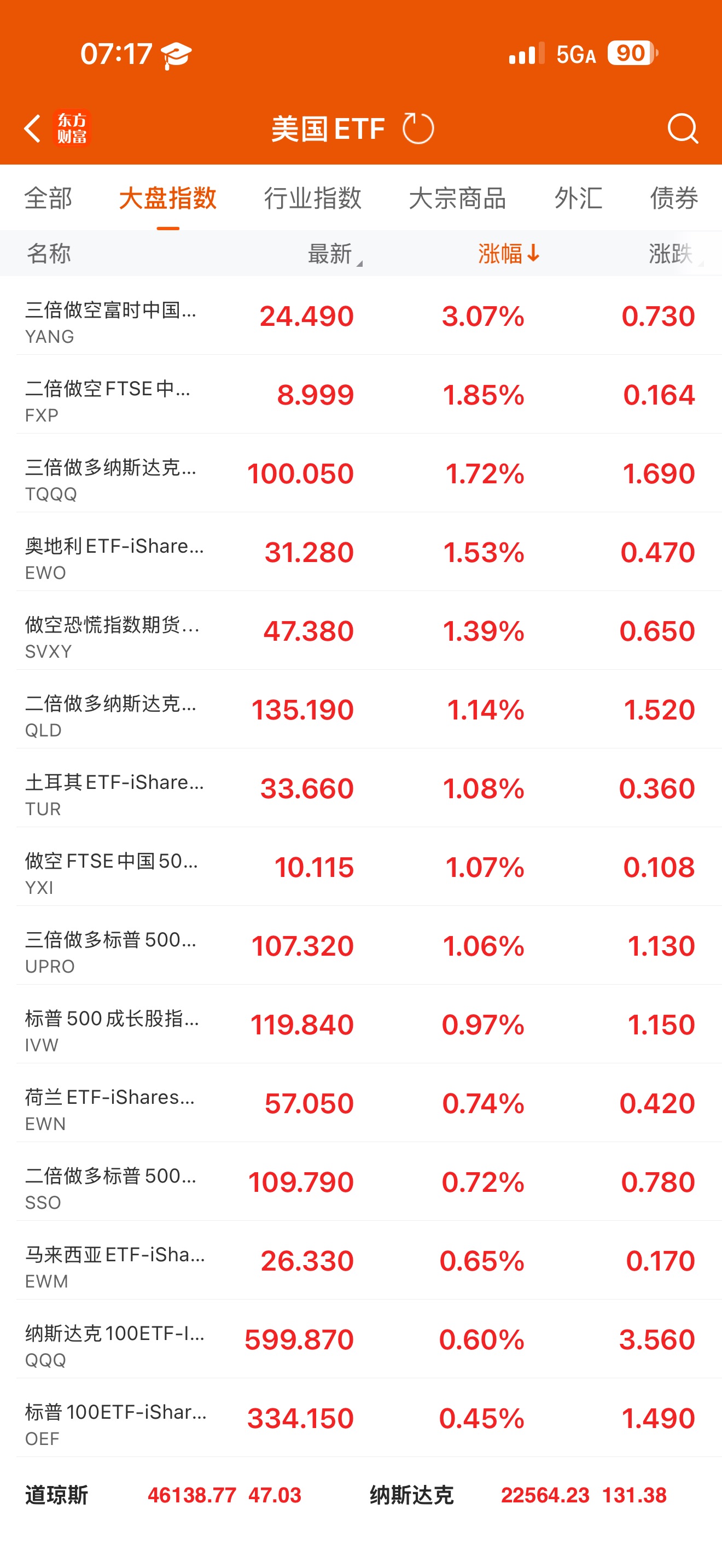Image resolution: width=722 pixels, height=1568 pixels.
Task: Open the 道琼斯 index ticker
Action: (x=163, y=1495)
